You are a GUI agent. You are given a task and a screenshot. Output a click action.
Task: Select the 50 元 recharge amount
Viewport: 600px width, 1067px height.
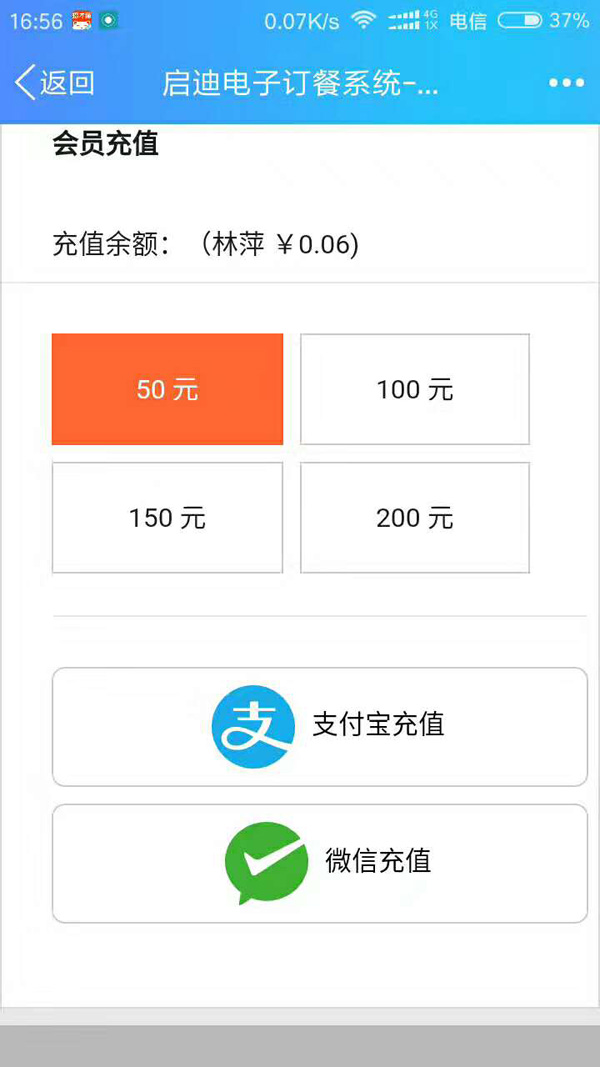point(167,389)
